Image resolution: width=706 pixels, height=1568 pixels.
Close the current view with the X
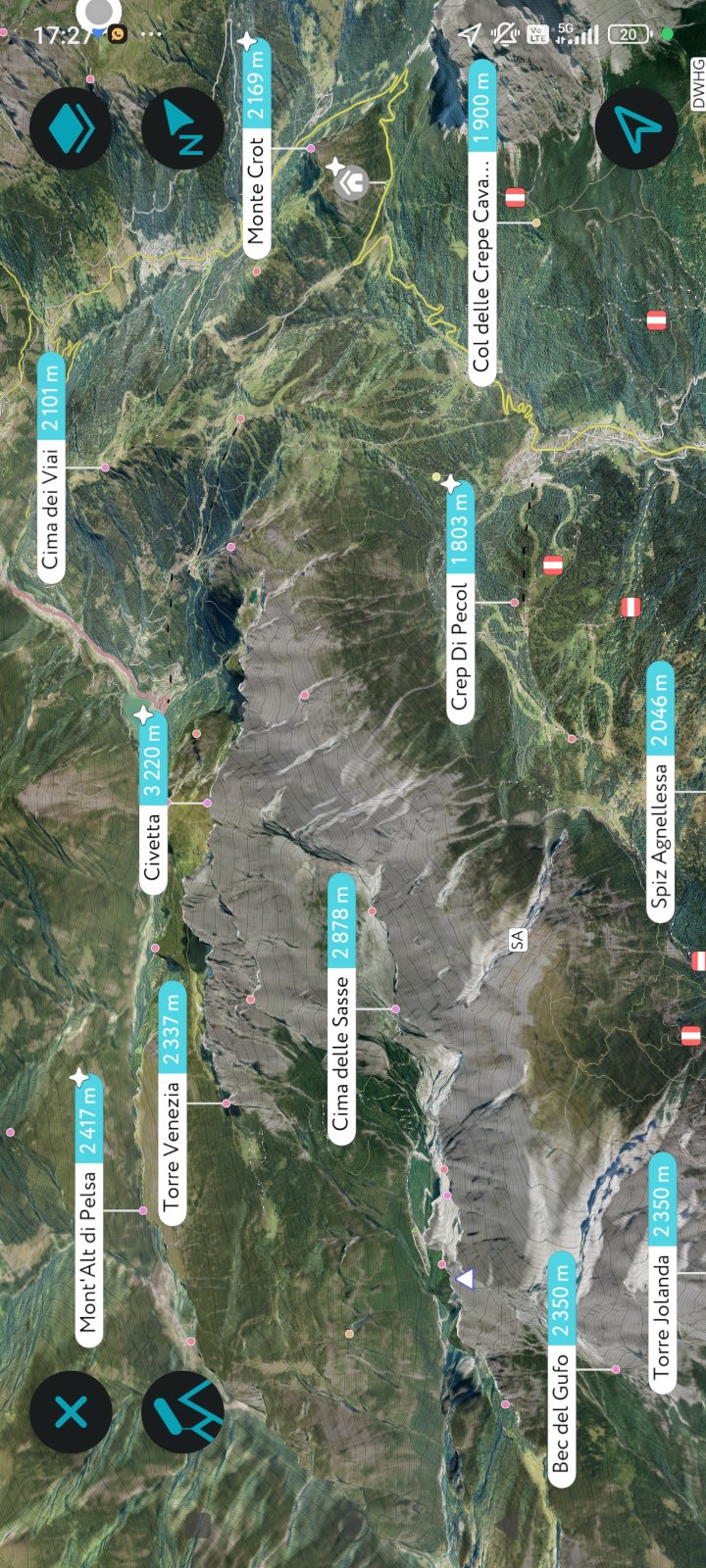[71, 1412]
